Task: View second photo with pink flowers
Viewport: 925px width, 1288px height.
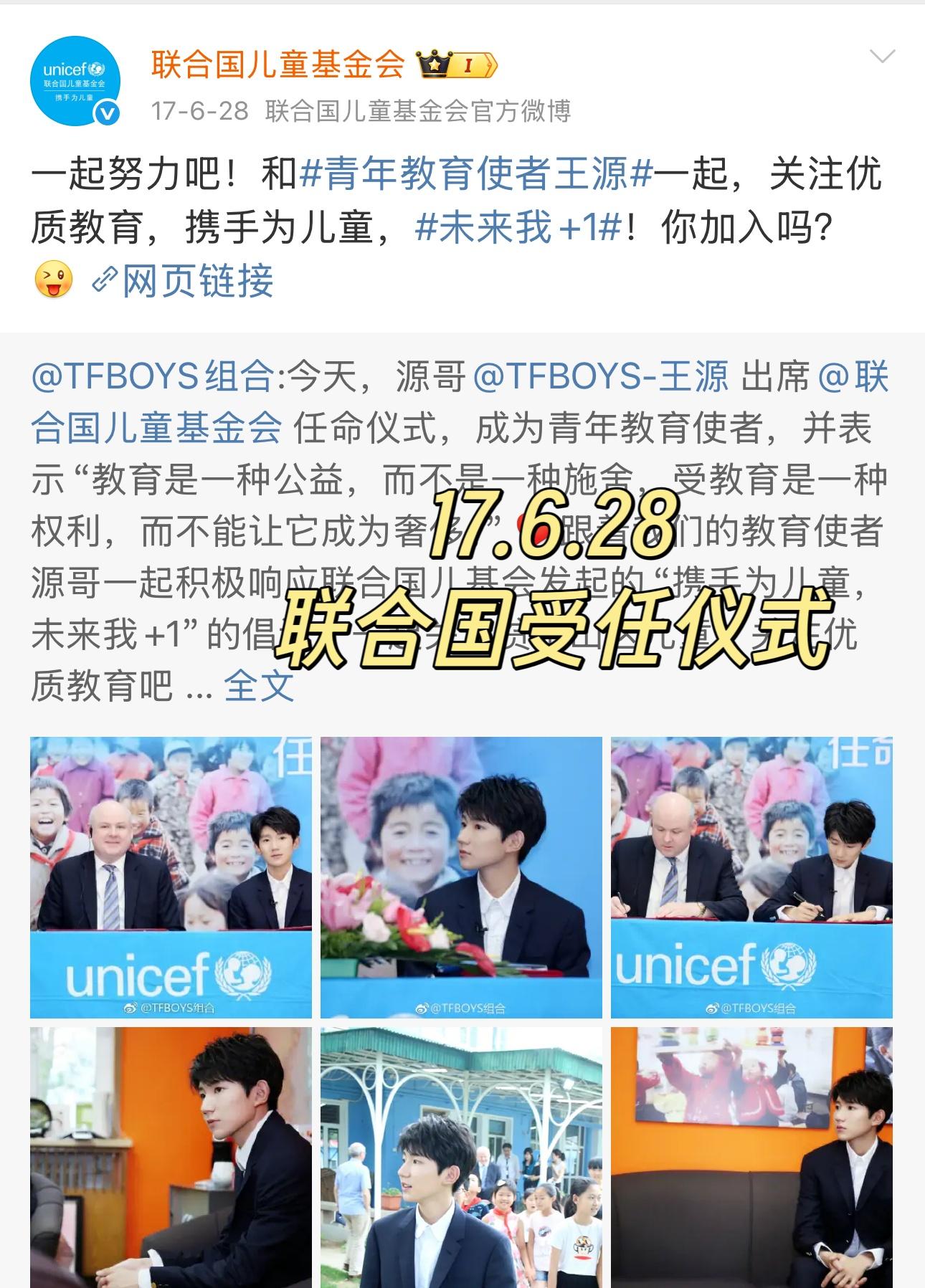Action: (461, 877)
